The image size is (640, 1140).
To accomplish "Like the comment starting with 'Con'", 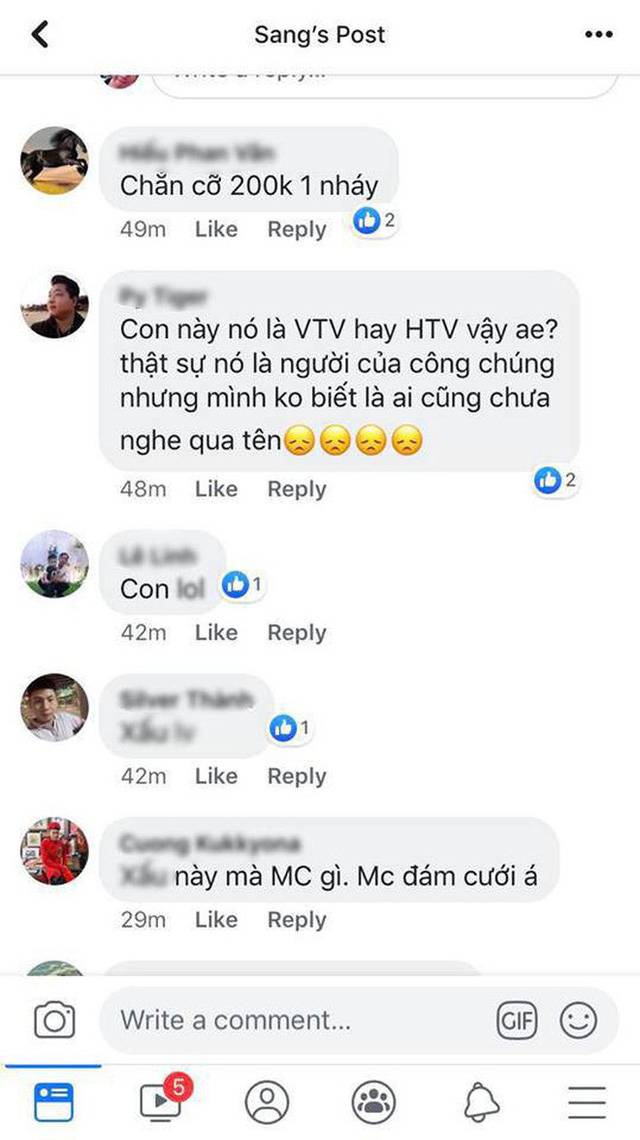I will [x=216, y=633].
